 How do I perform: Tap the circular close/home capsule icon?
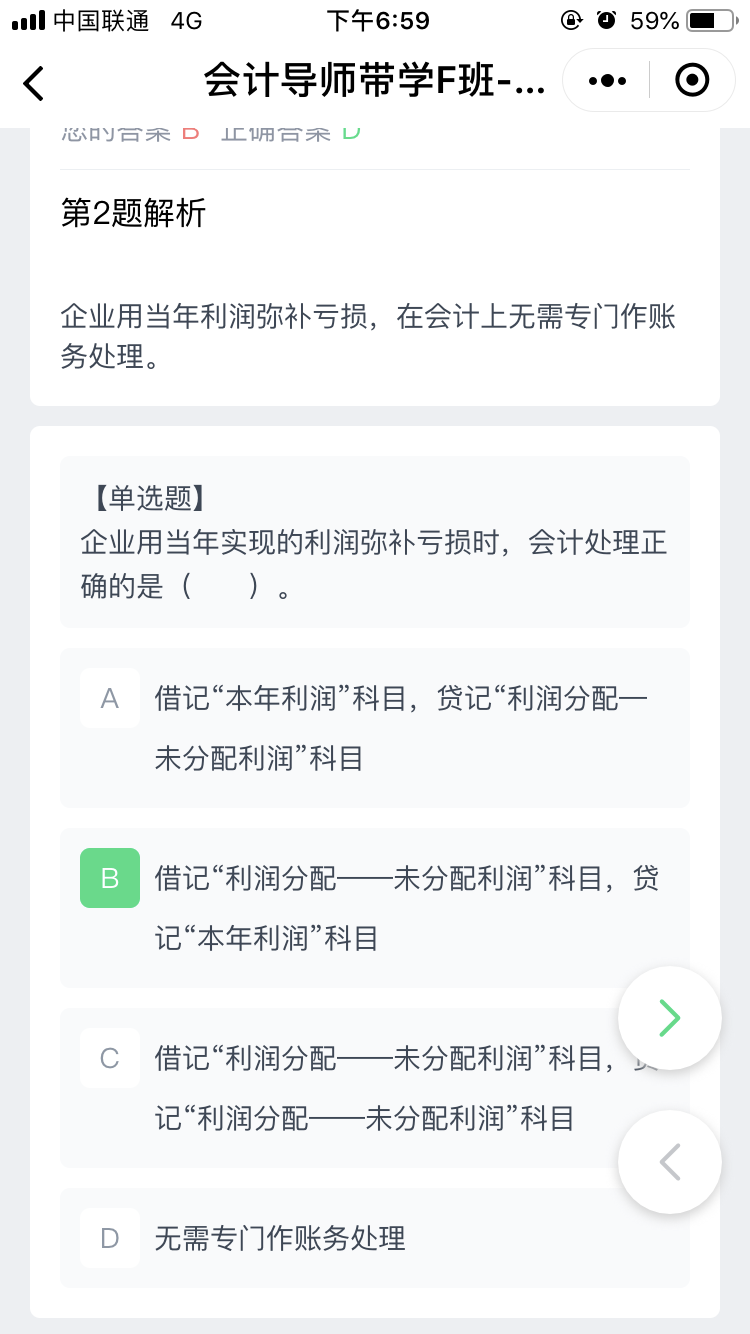click(x=692, y=81)
